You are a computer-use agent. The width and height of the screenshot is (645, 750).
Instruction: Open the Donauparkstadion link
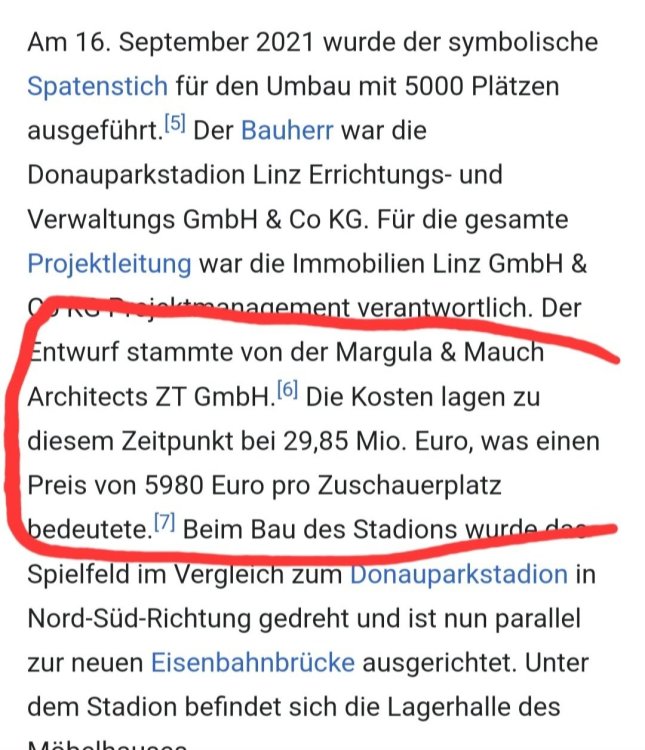coord(458,575)
